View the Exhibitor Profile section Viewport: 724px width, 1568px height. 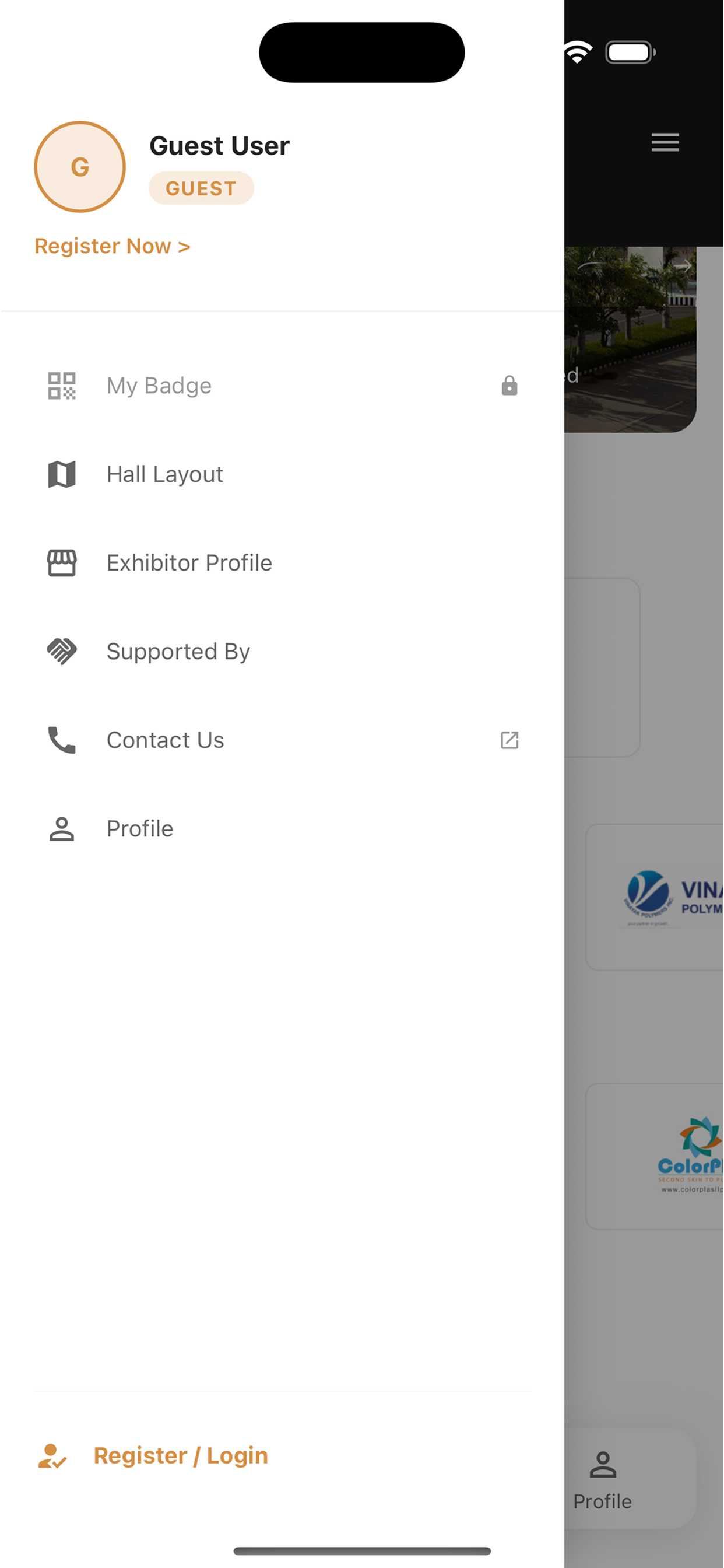tap(282, 563)
